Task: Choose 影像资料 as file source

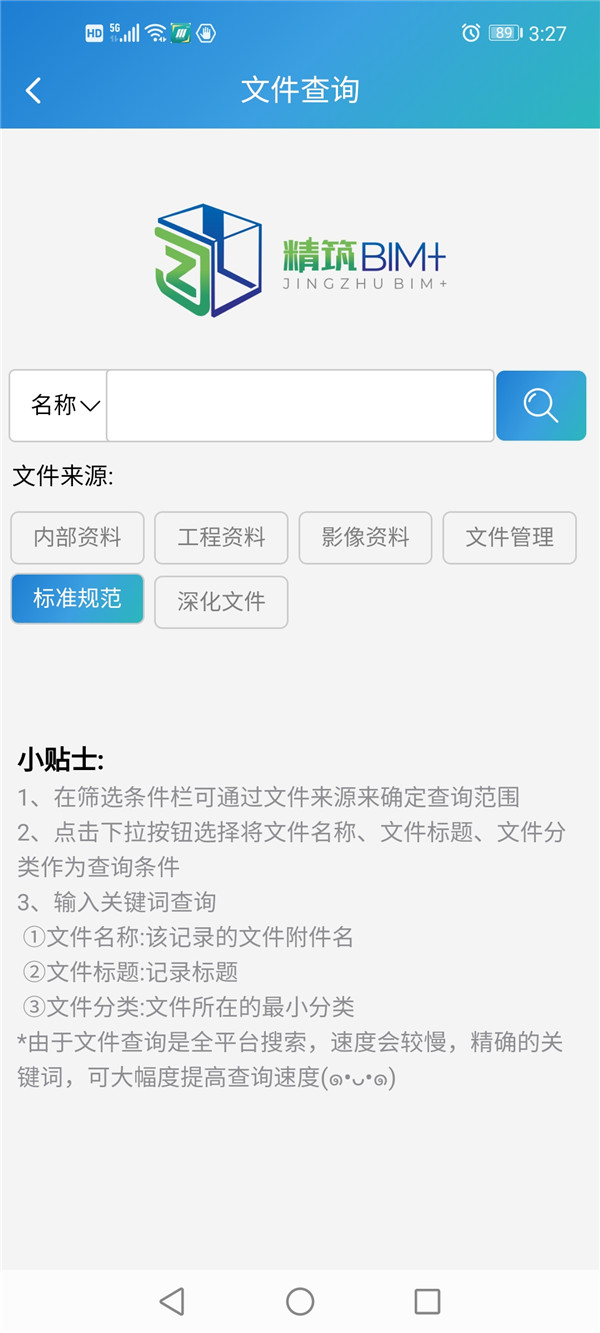Action: 365,537
